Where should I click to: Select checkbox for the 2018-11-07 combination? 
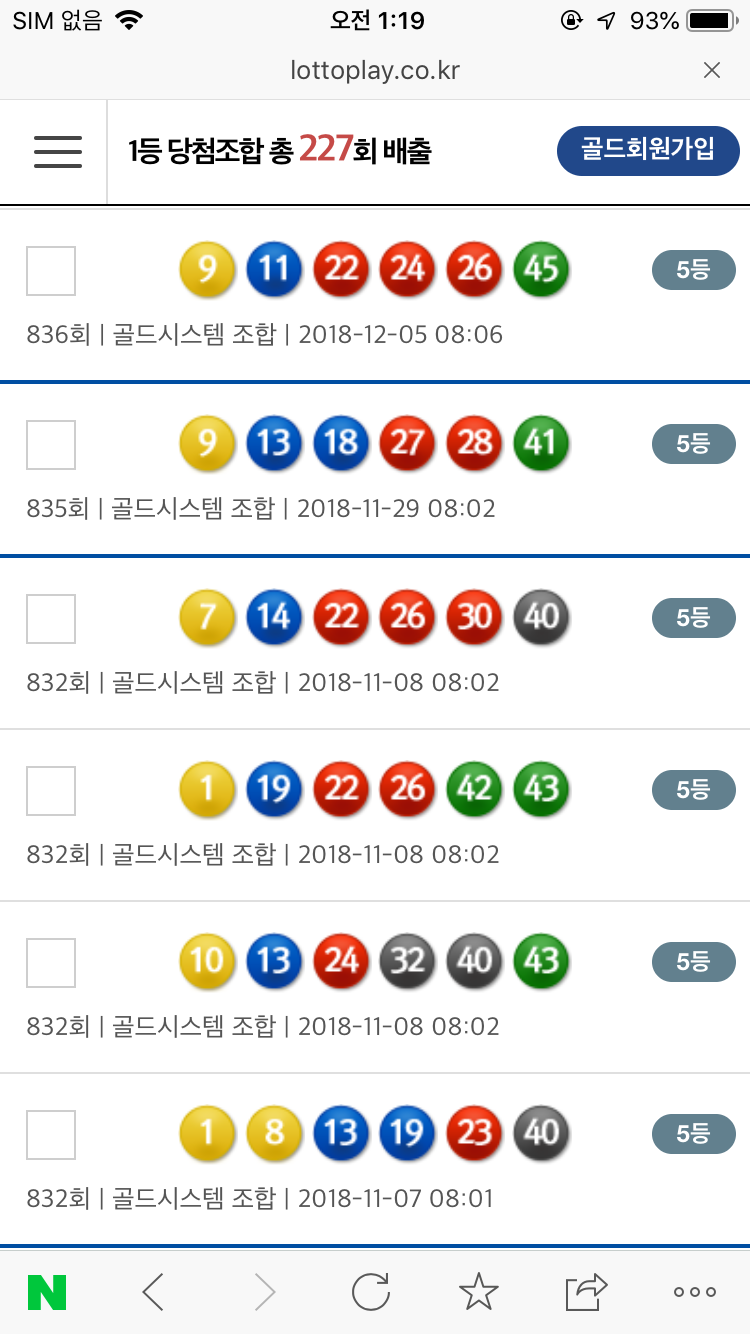pyautogui.click(x=51, y=1134)
